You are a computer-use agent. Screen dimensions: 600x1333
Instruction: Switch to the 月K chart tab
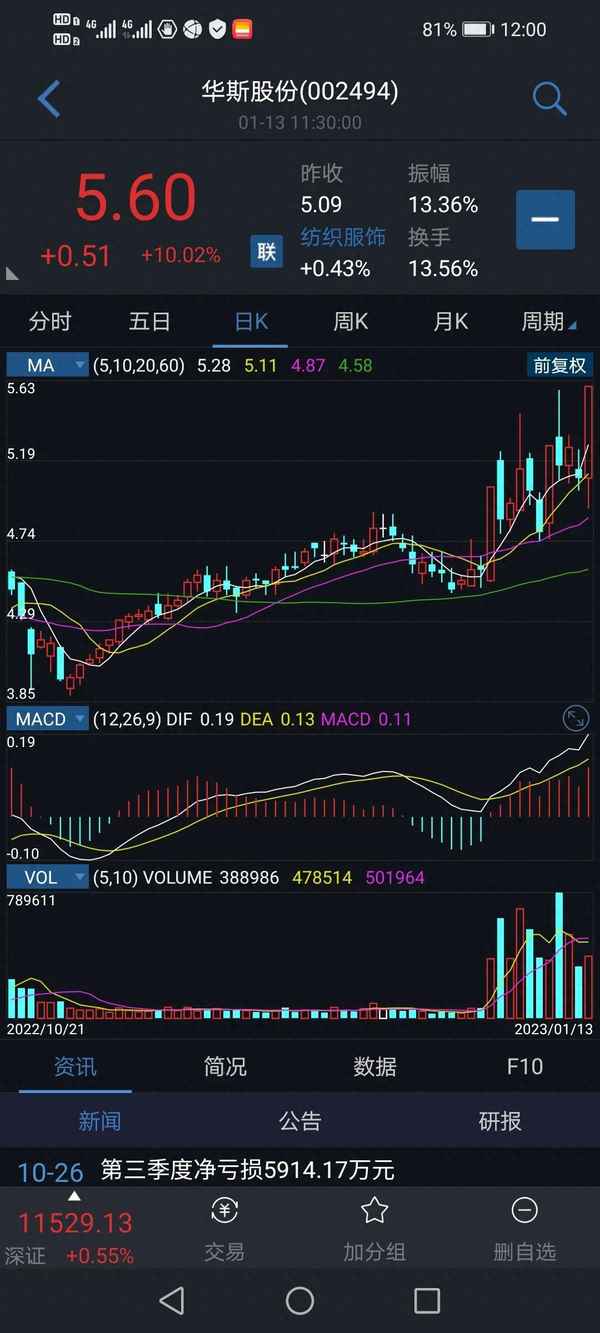coord(450,322)
